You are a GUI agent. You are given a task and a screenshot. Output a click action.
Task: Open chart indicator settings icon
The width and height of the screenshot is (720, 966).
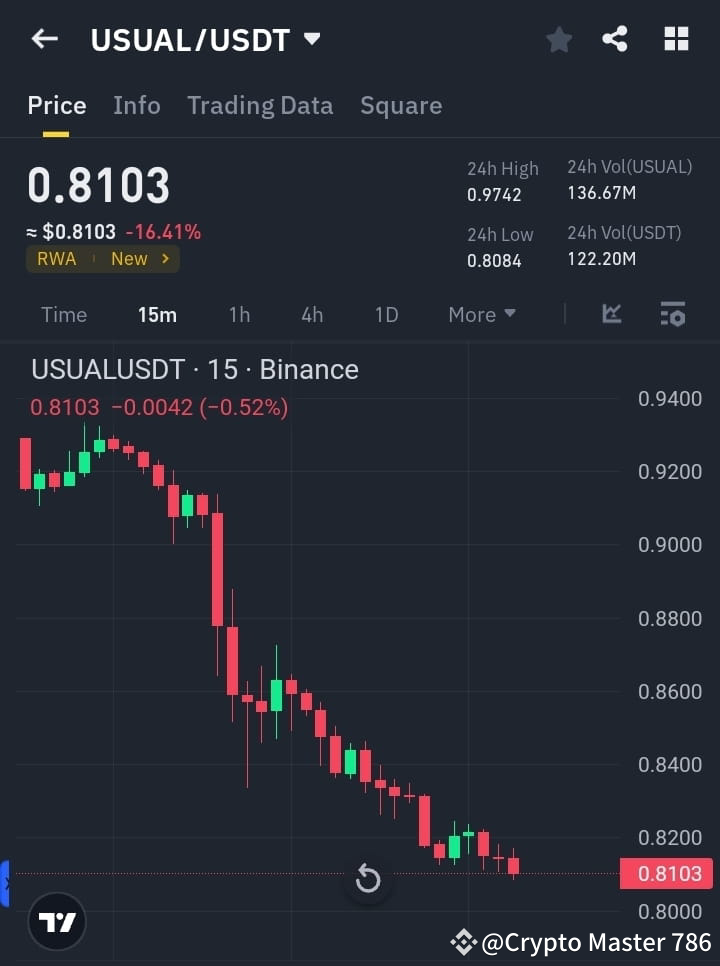[672, 314]
